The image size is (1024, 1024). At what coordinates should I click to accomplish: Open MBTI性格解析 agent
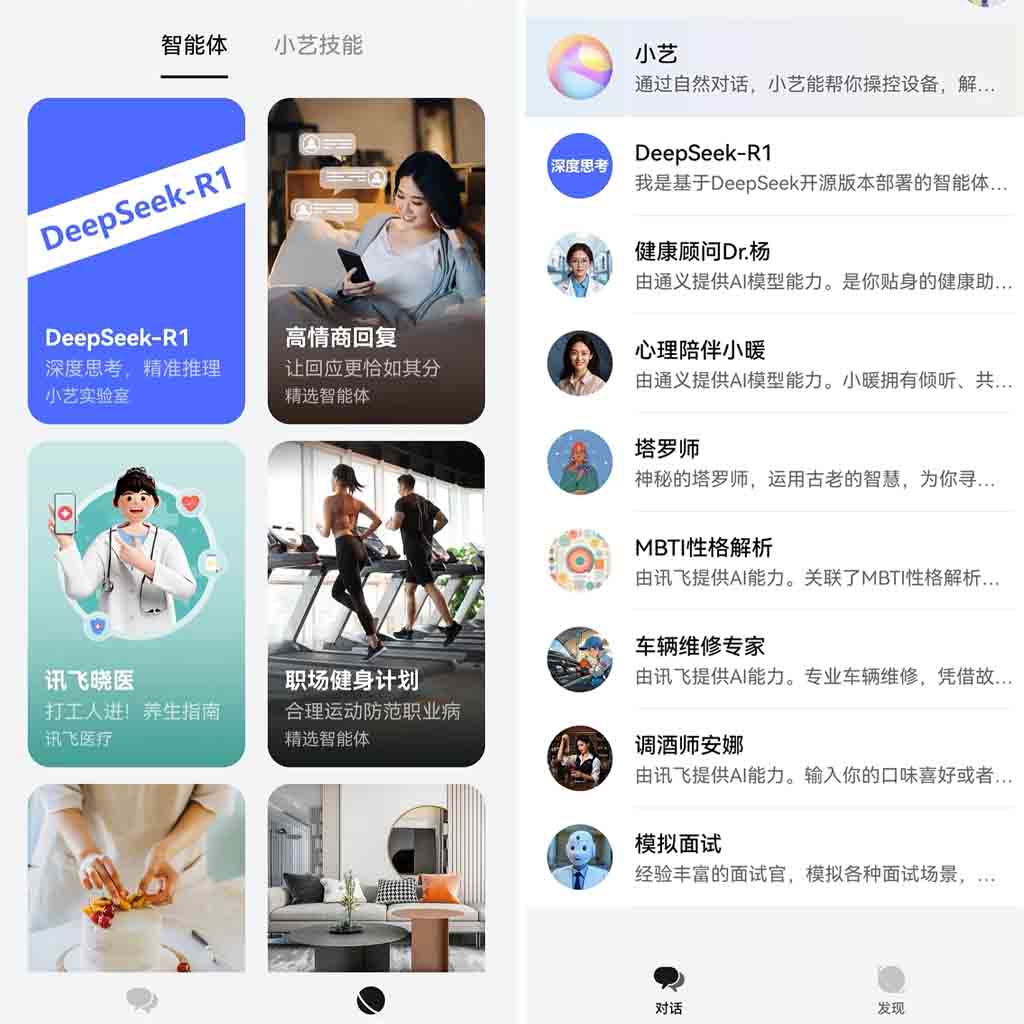pyautogui.click(x=774, y=561)
